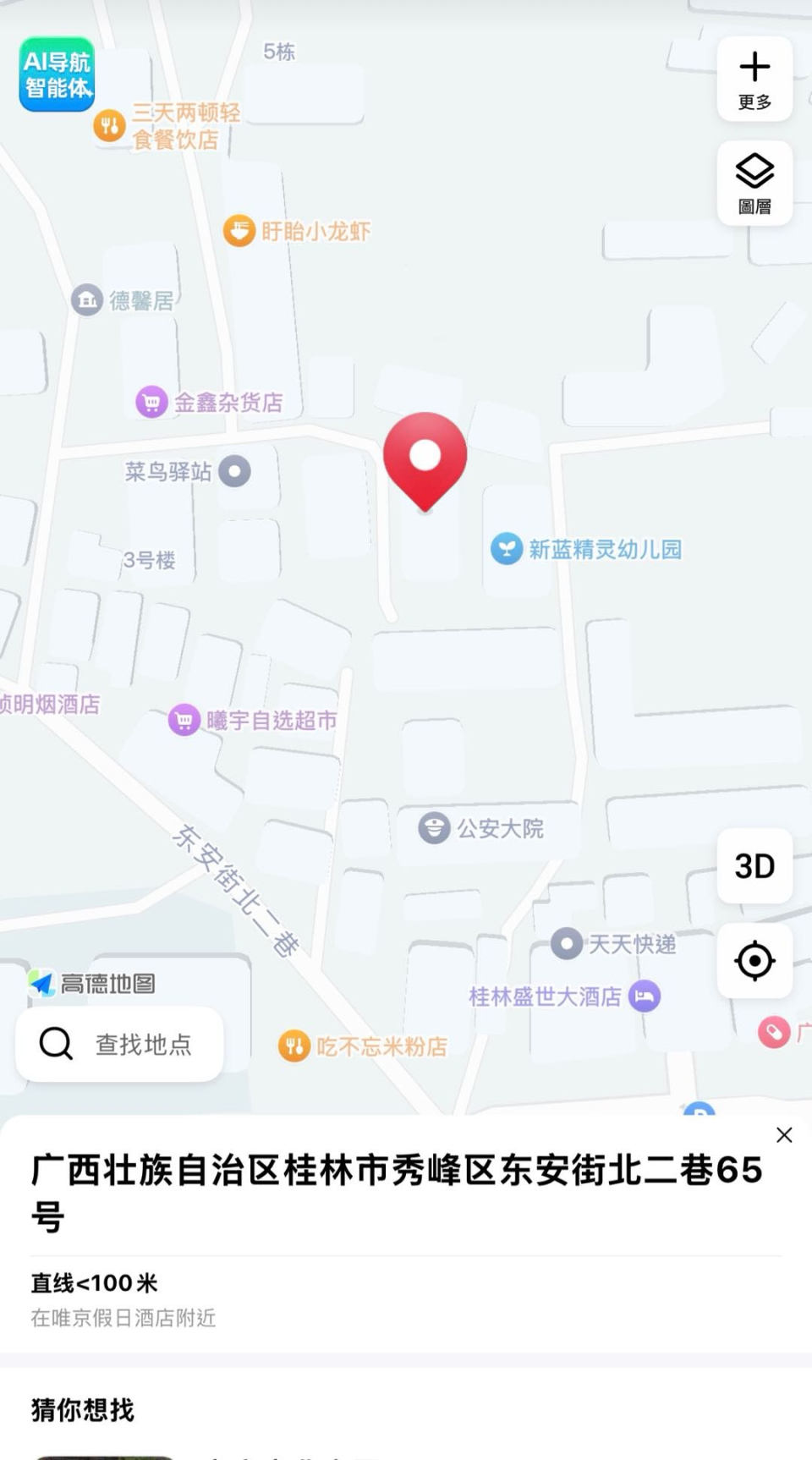Select the 新蓝精灵幼儿园 map marker

pyautogui.click(x=507, y=549)
